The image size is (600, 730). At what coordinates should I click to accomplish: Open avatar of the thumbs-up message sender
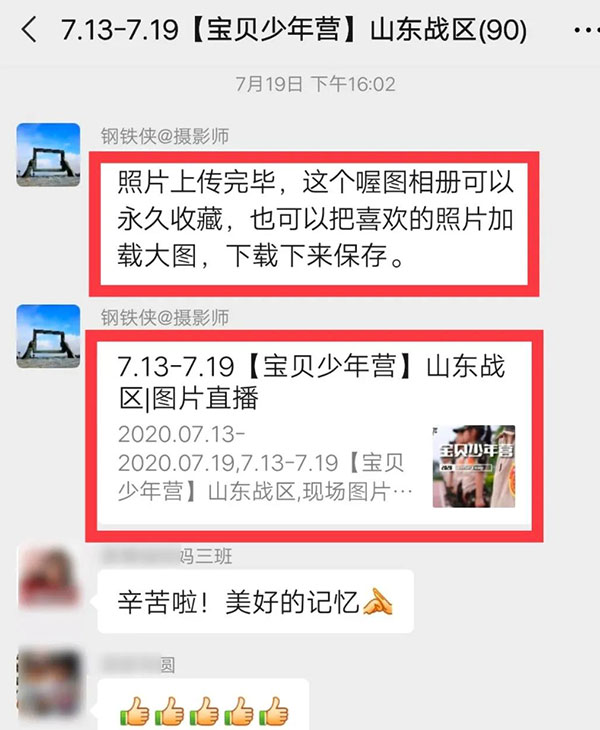48,685
